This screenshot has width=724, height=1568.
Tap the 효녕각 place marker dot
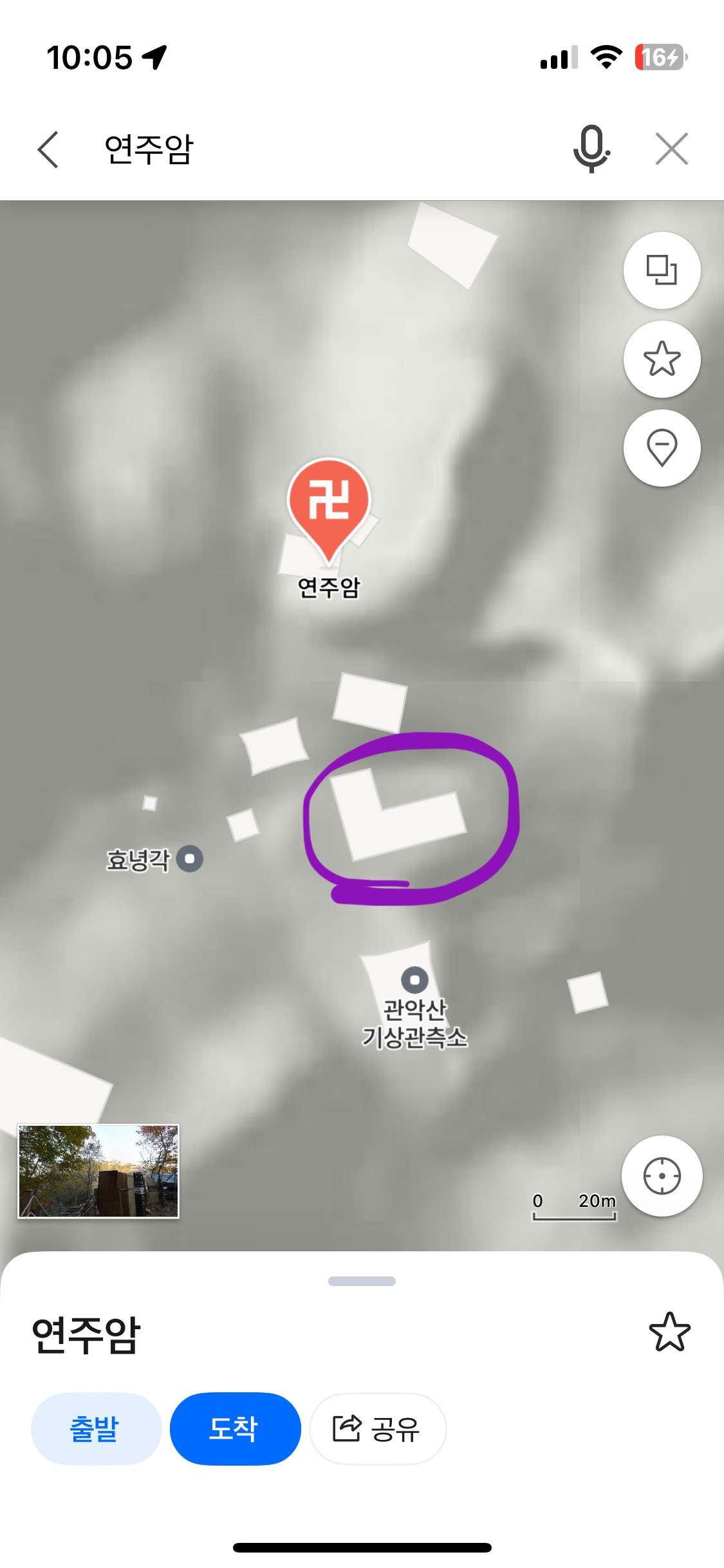(x=190, y=858)
